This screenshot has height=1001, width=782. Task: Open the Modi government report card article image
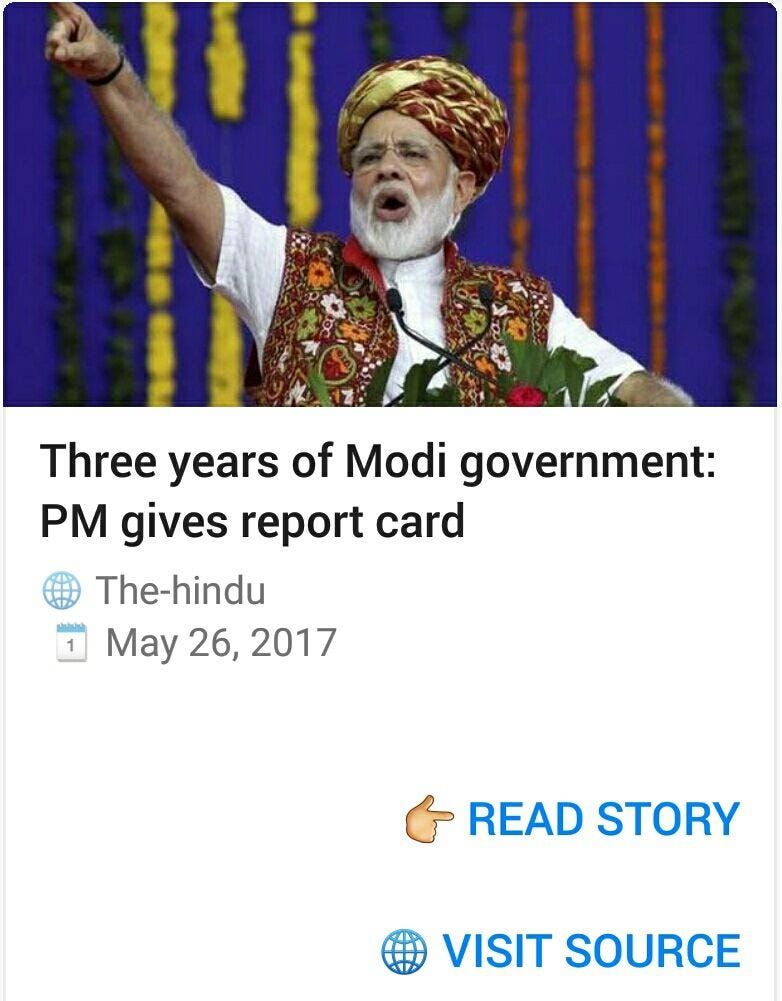click(390, 204)
